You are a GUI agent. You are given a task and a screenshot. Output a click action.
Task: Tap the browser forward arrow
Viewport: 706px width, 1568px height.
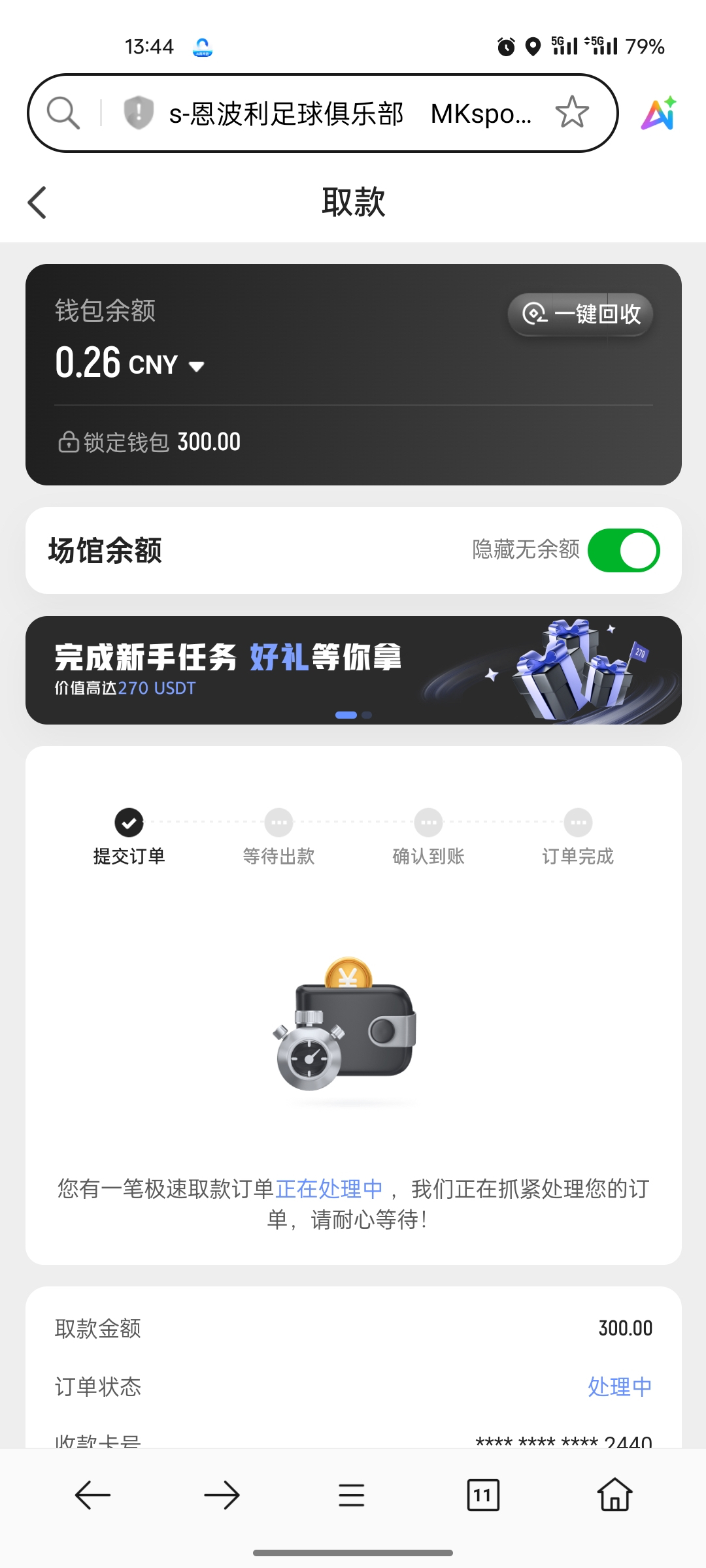pos(222,1495)
